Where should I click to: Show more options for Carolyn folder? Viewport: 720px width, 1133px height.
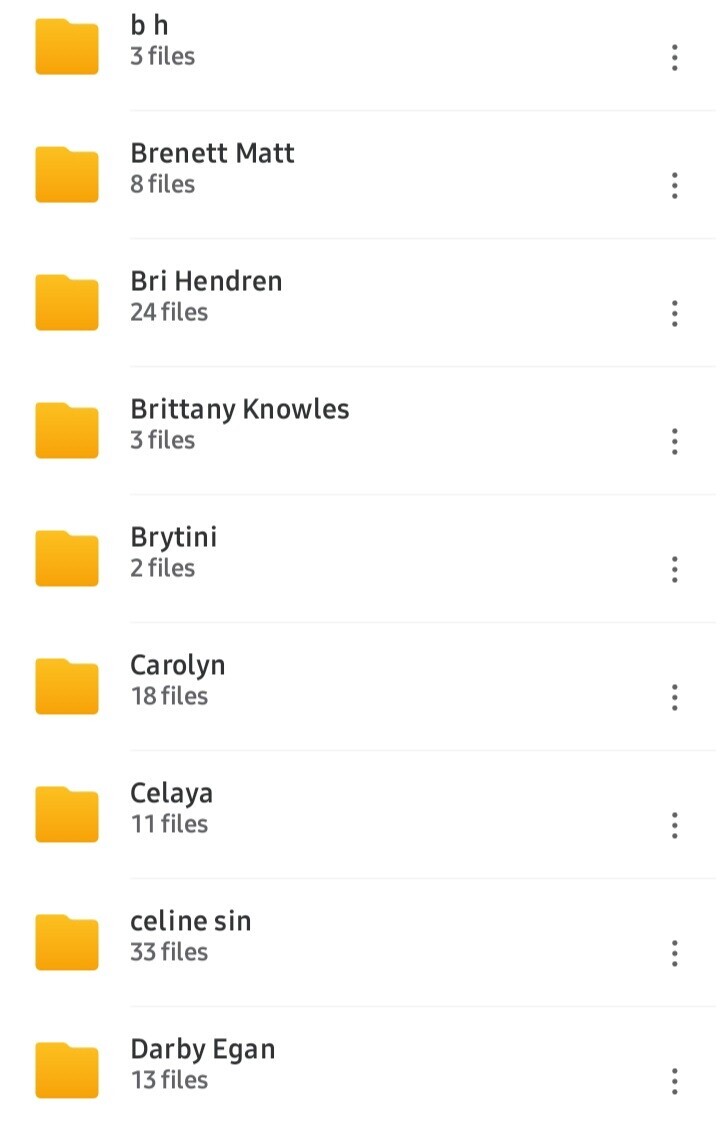pyautogui.click(x=675, y=697)
